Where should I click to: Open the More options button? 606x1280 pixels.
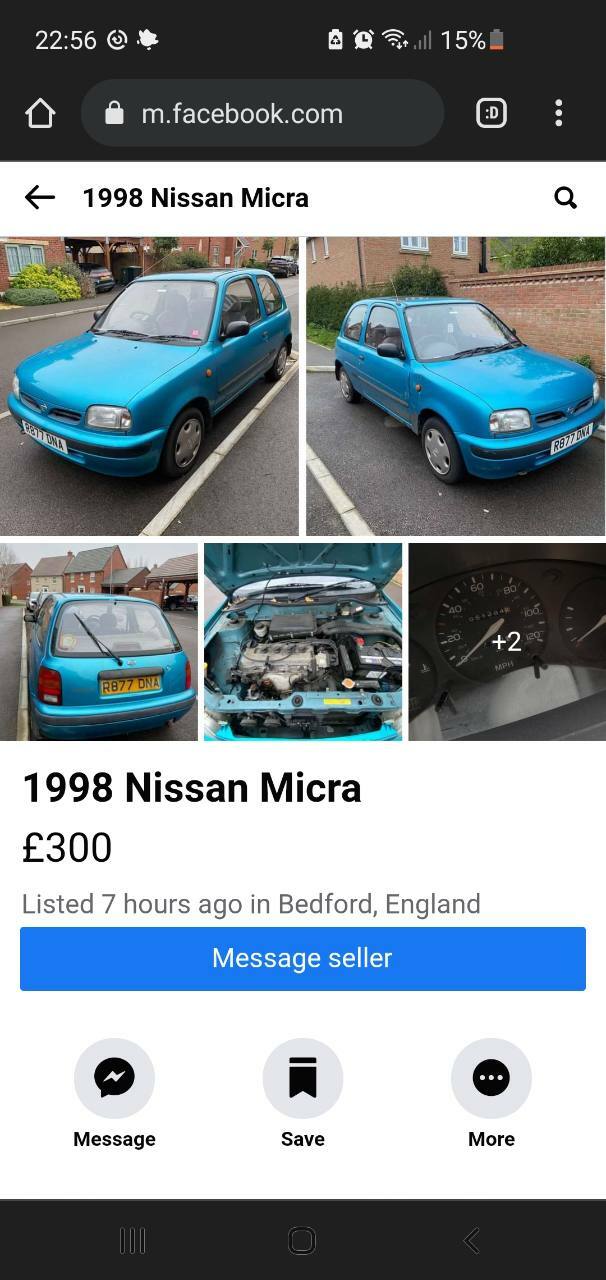point(491,1078)
